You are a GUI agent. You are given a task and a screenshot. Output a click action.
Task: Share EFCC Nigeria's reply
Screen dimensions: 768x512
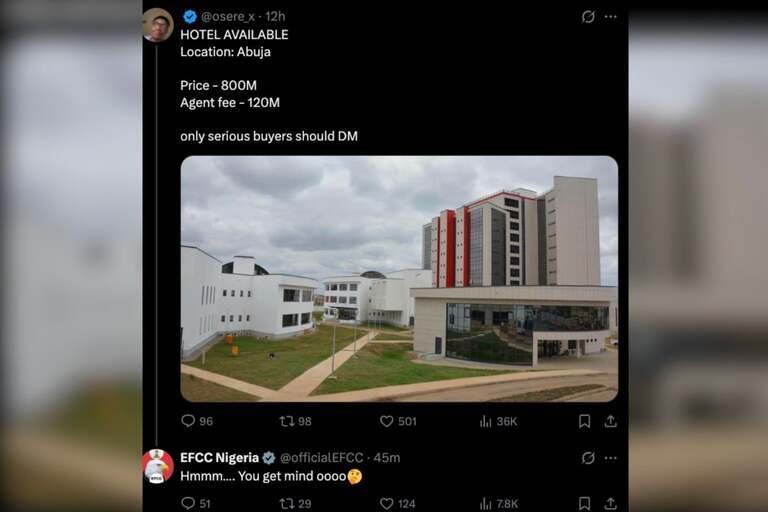point(610,503)
